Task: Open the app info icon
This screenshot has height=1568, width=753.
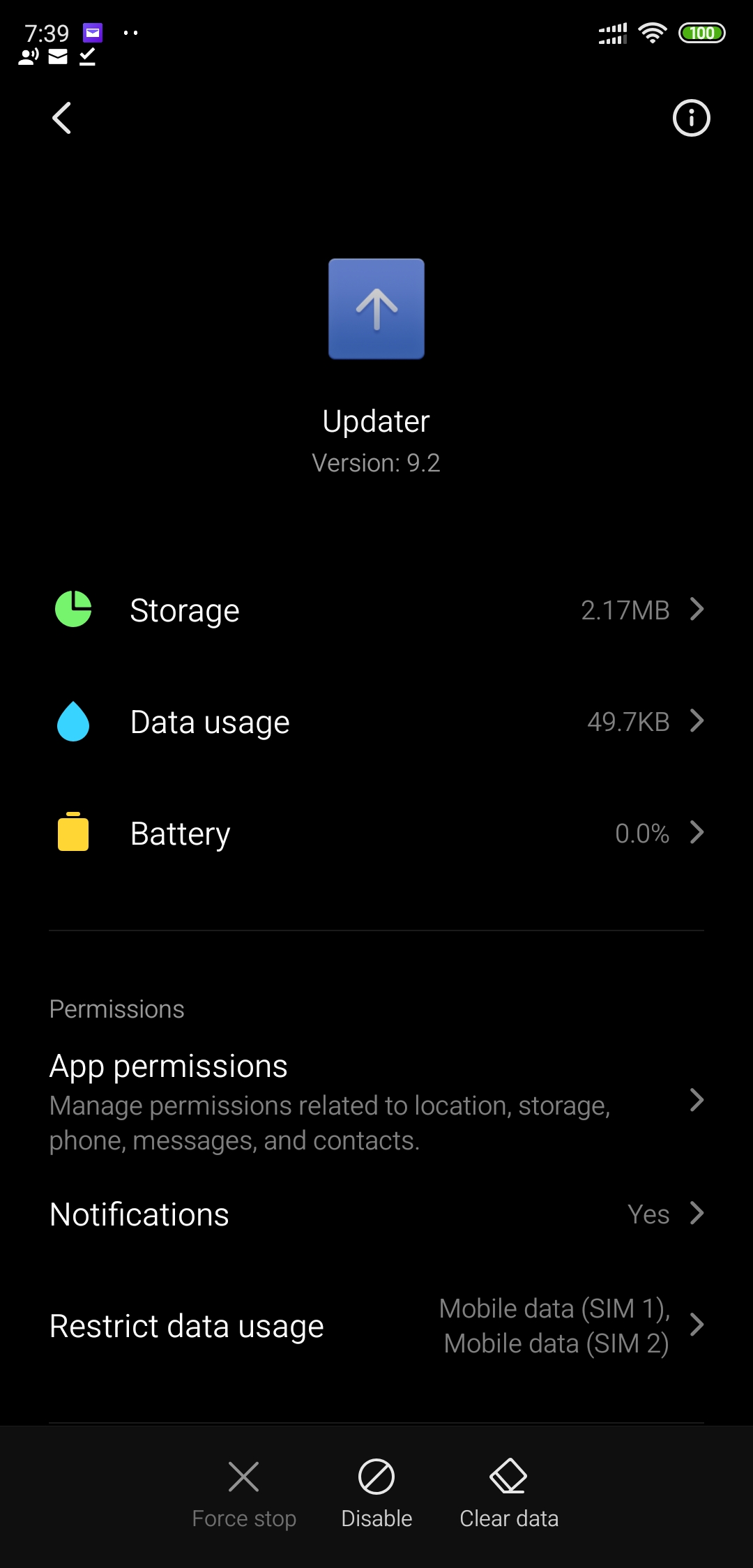Action: pos(691,118)
